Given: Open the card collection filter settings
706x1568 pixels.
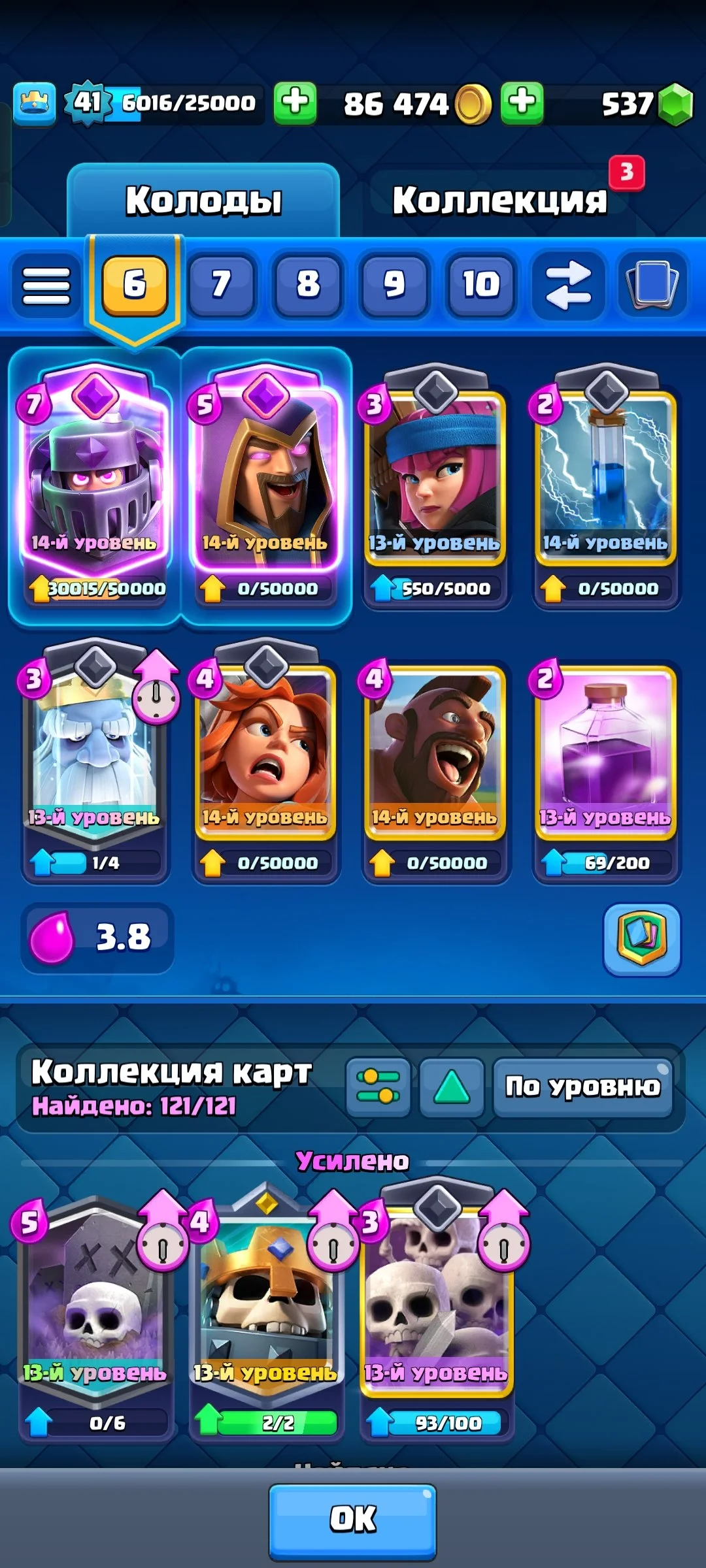Looking at the screenshot, I should pyautogui.click(x=378, y=1087).
